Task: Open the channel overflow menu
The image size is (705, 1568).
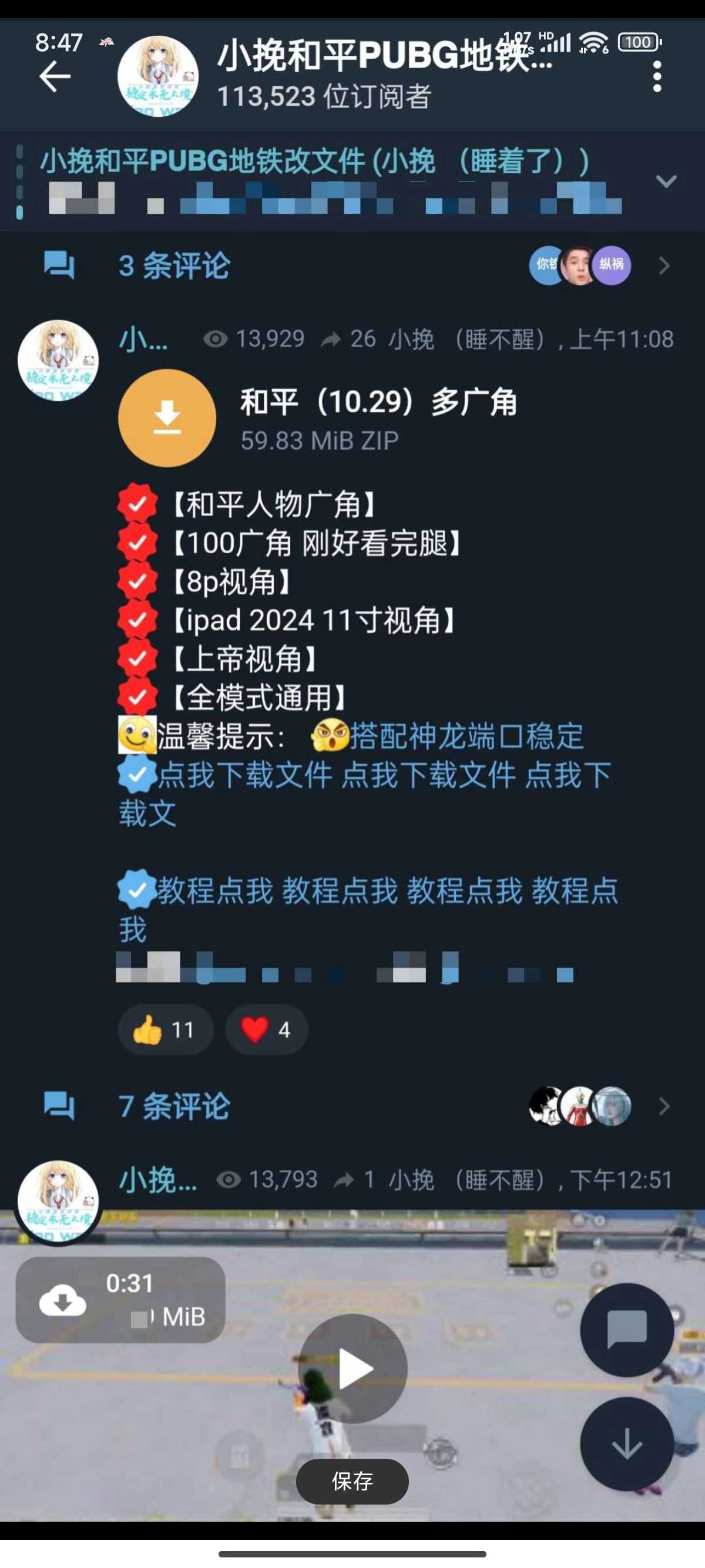Action: click(x=656, y=77)
